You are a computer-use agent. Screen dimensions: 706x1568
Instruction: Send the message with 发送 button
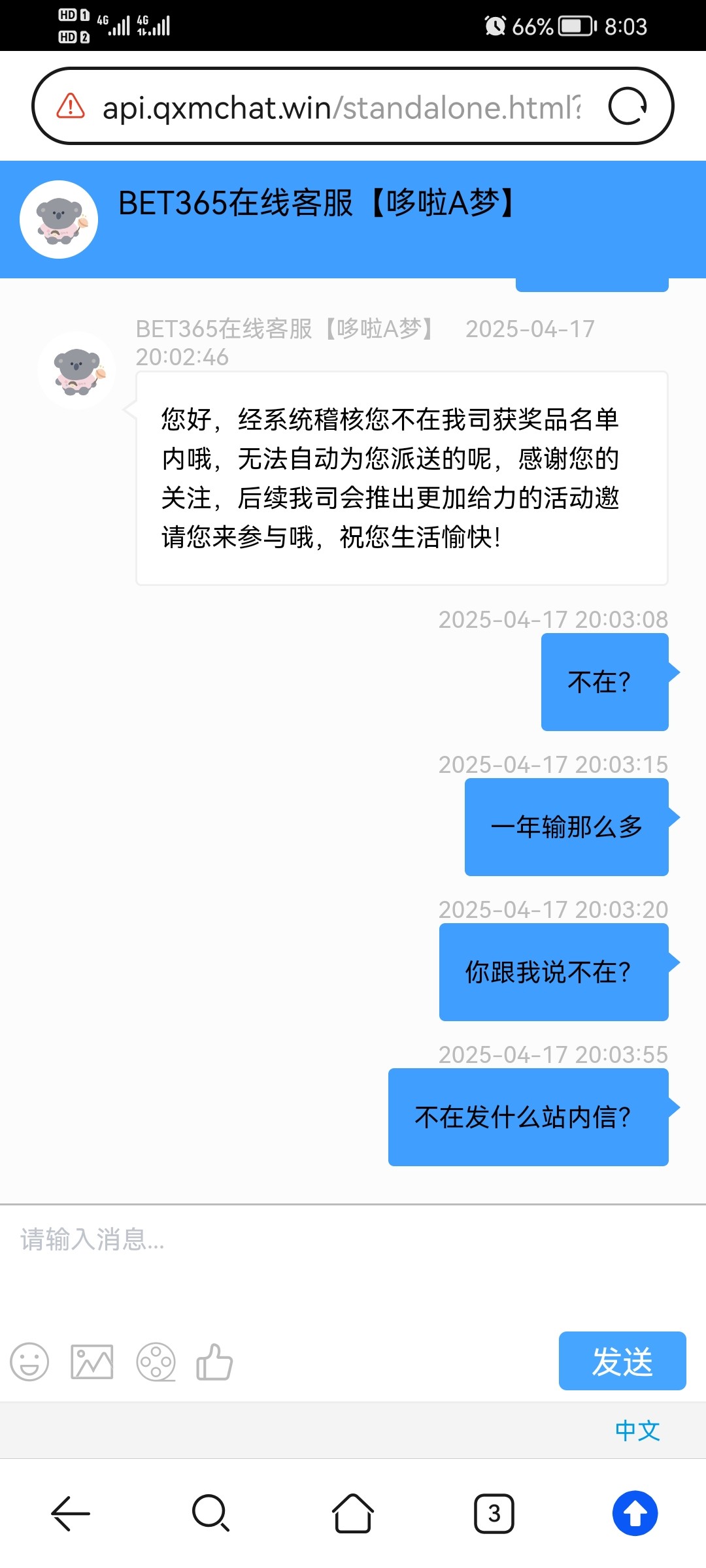pyautogui.click(x=622, y=1362)
